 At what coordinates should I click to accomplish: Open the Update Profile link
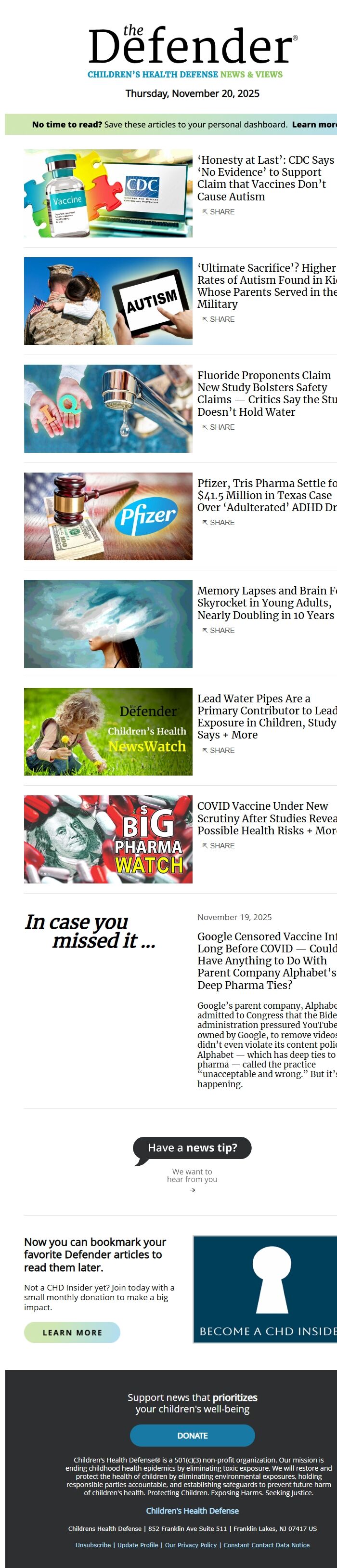tap(138, 1545)
